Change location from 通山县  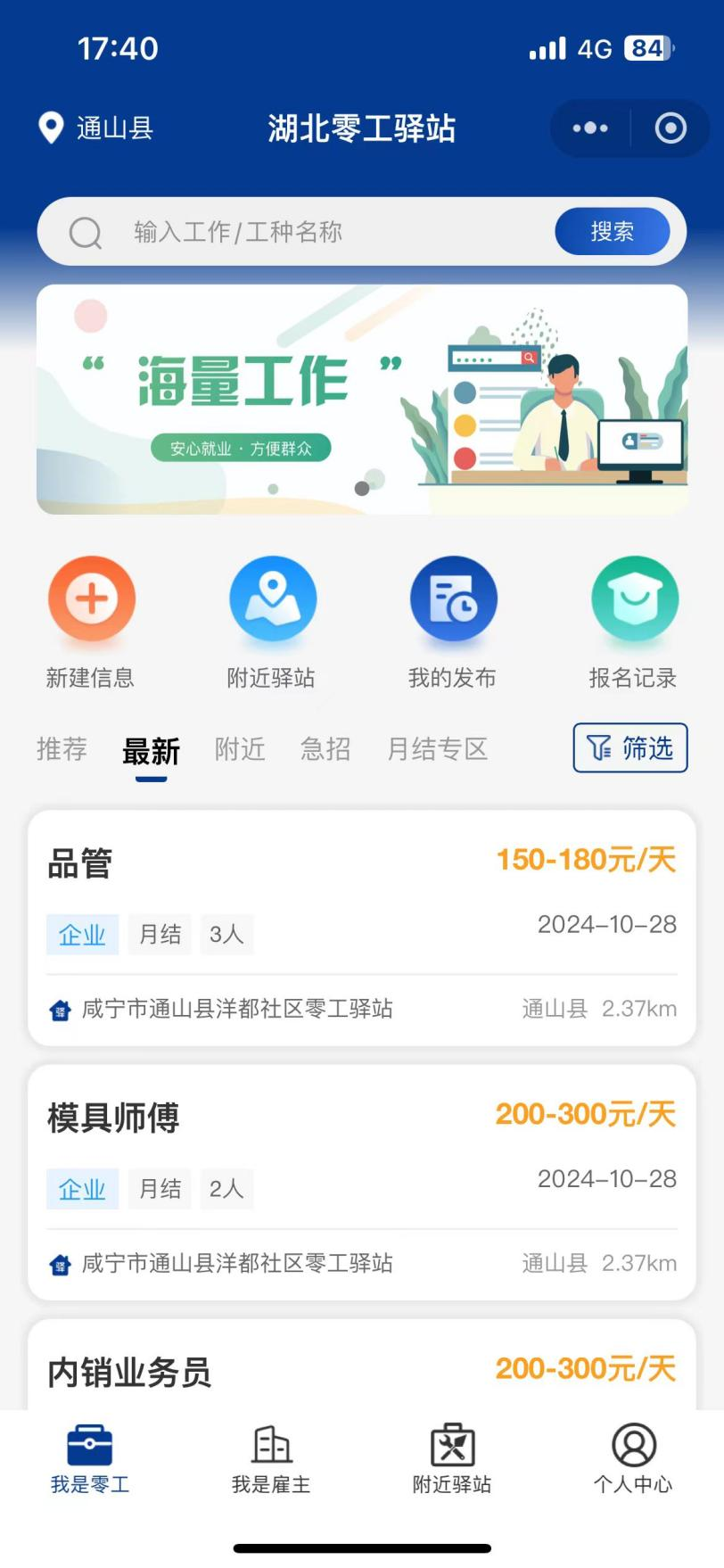point(96,128)
